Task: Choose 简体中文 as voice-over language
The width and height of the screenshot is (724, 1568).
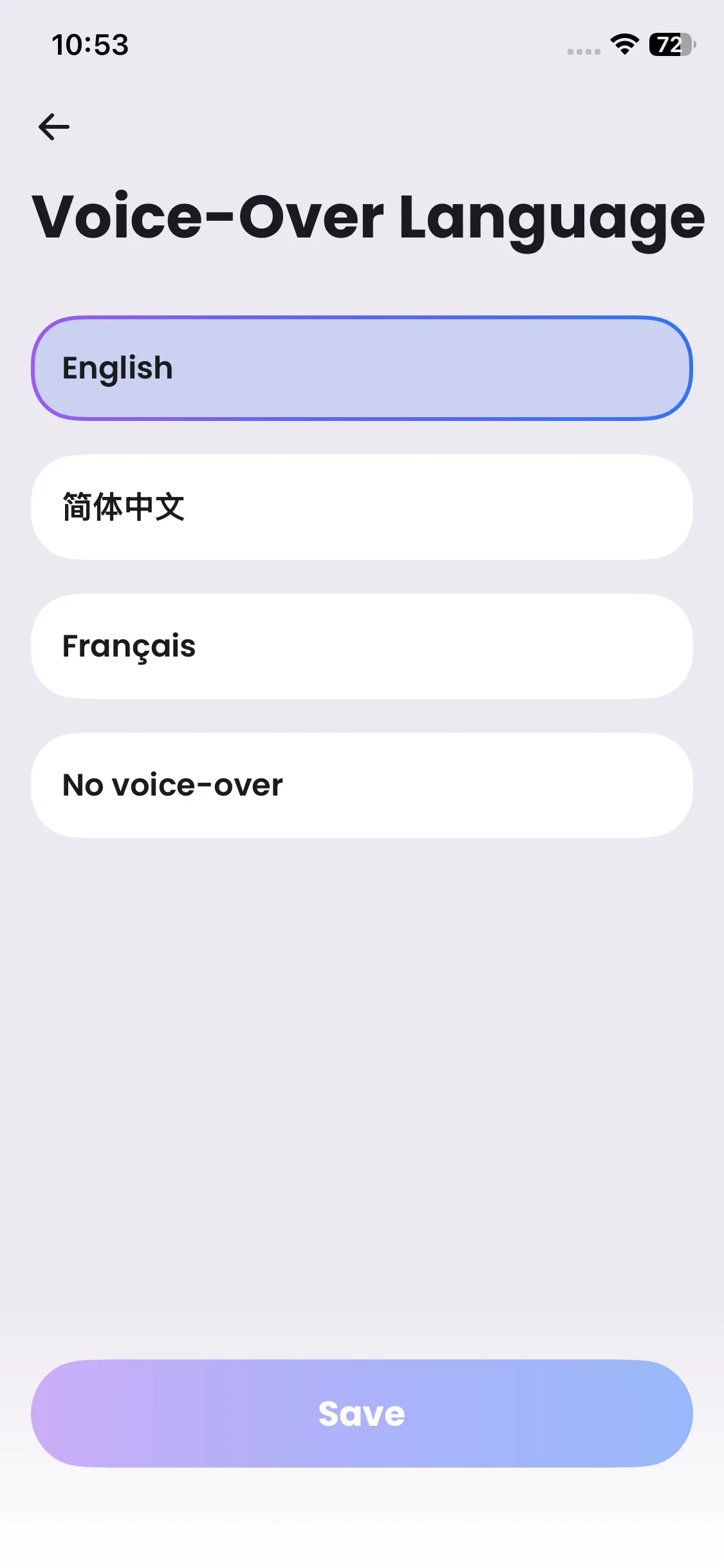Action: [362, 507]
